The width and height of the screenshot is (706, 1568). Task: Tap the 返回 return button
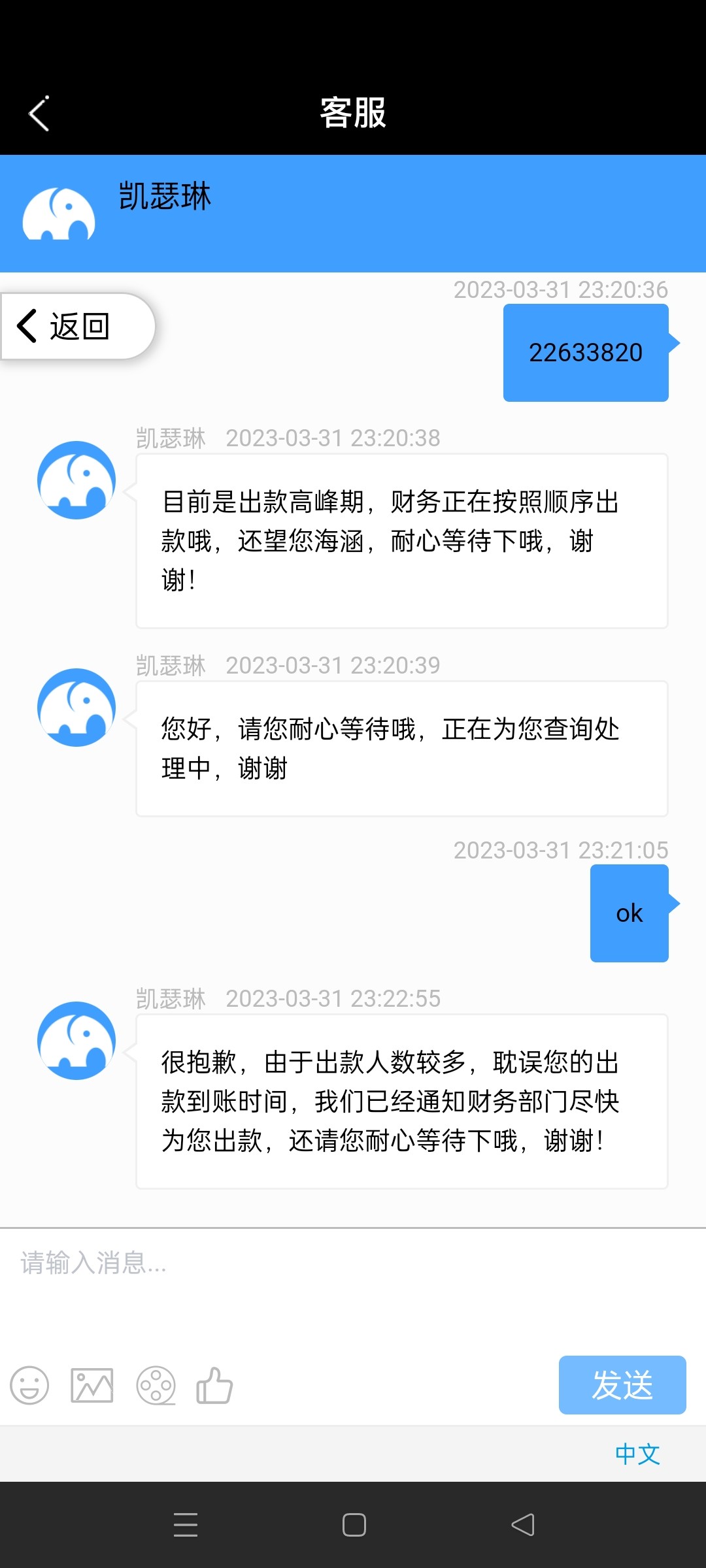[x=77, y=326]
